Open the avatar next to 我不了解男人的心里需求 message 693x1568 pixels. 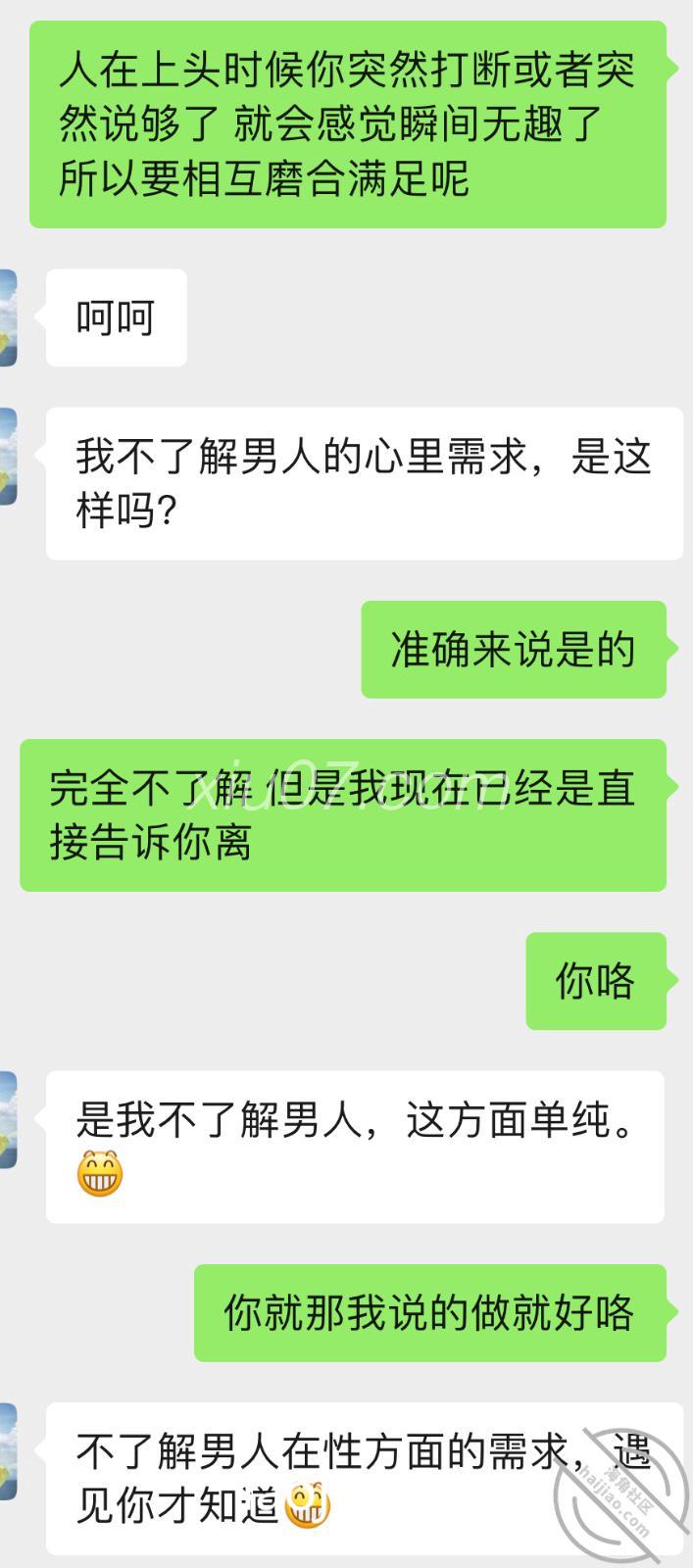coord(8,457)
